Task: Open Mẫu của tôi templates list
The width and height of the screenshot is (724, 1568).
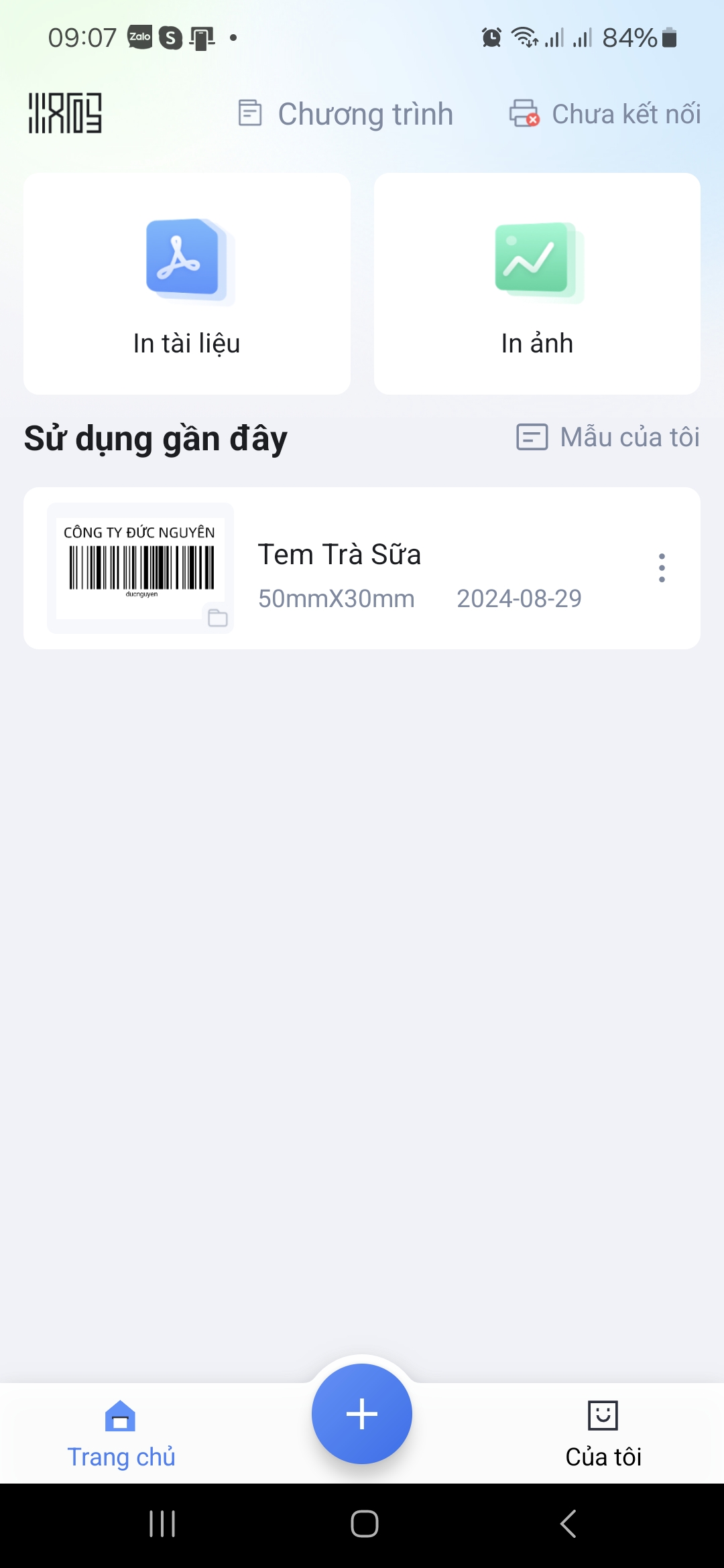Action: 629,437
